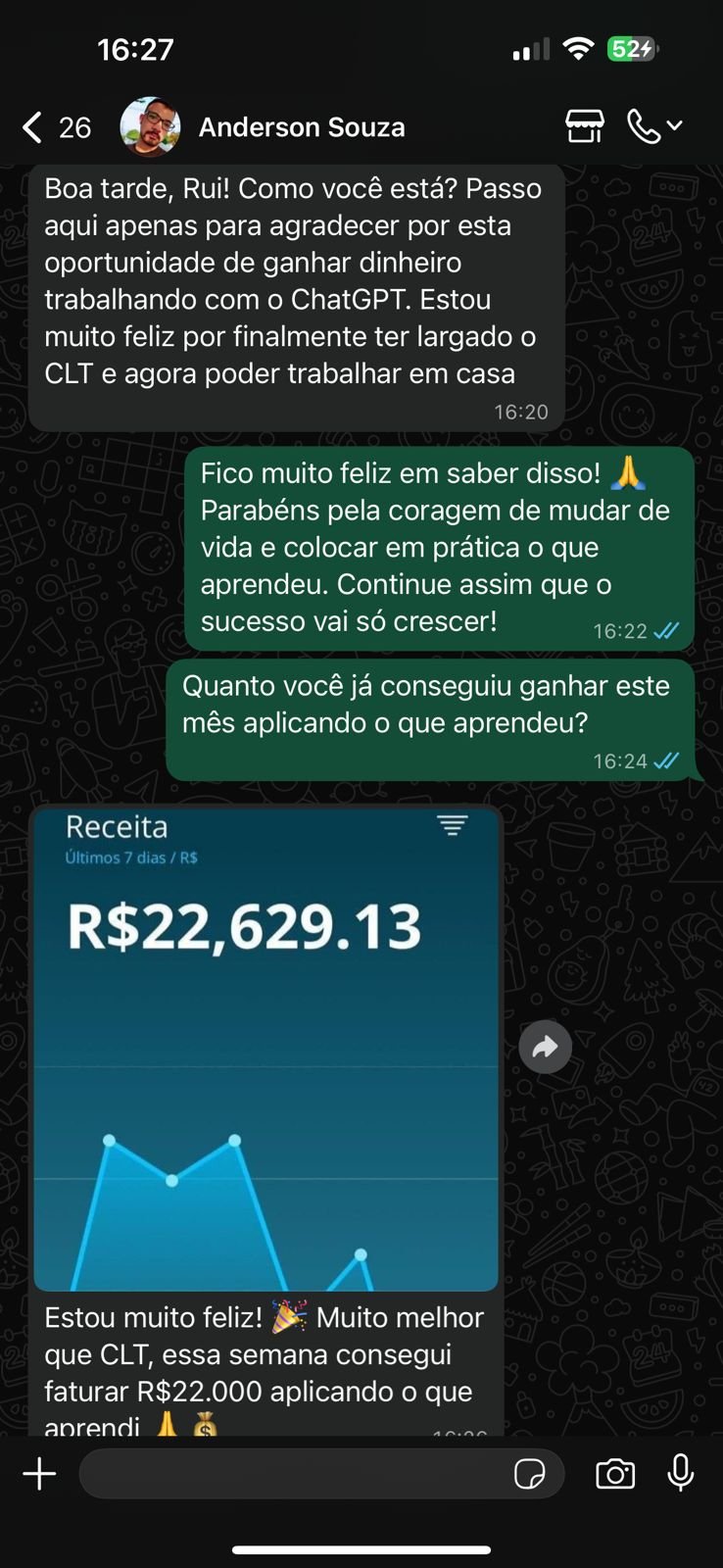
Task: Open the R$22,629.13 revenue chart image
Action: tap(265, 1044)
